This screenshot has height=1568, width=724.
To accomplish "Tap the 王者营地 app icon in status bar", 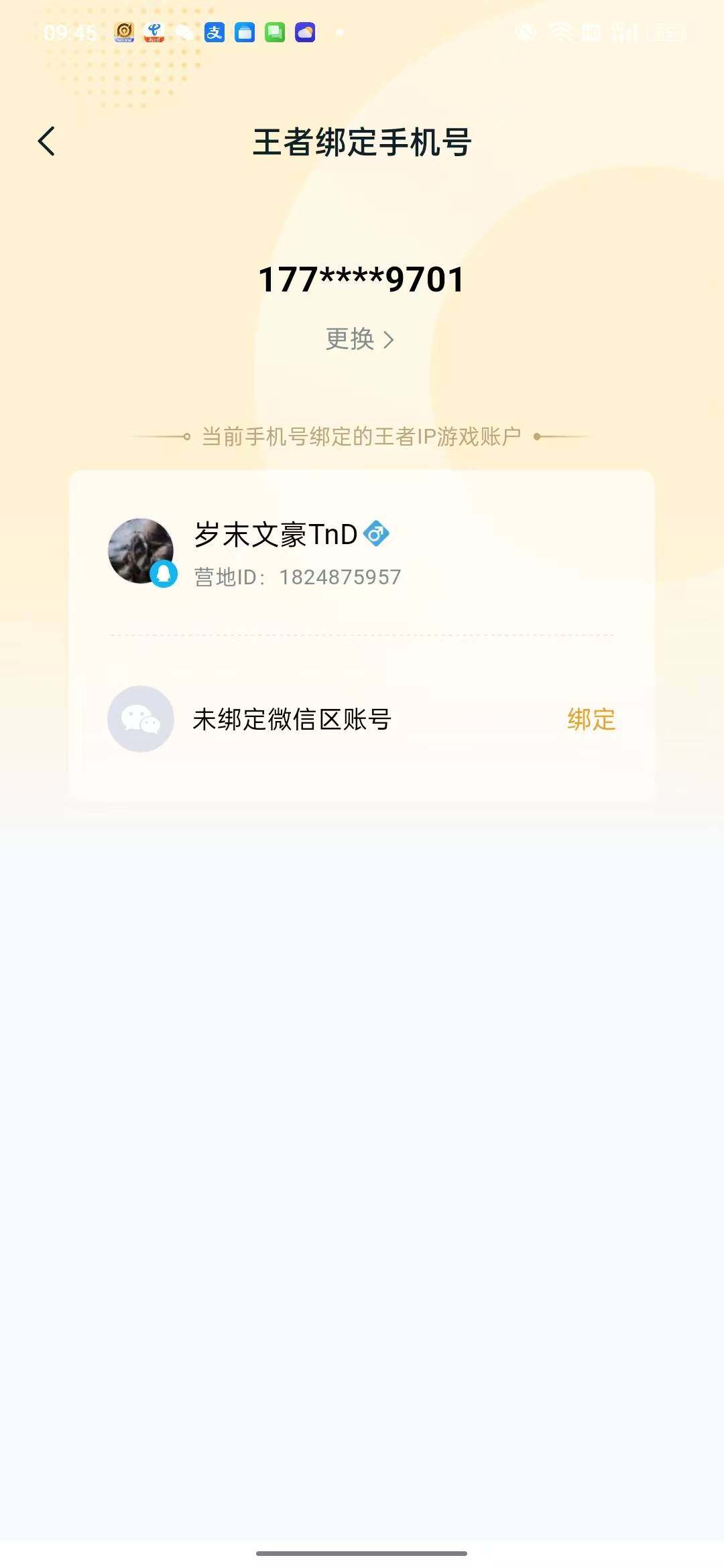I will pos(124,32).
